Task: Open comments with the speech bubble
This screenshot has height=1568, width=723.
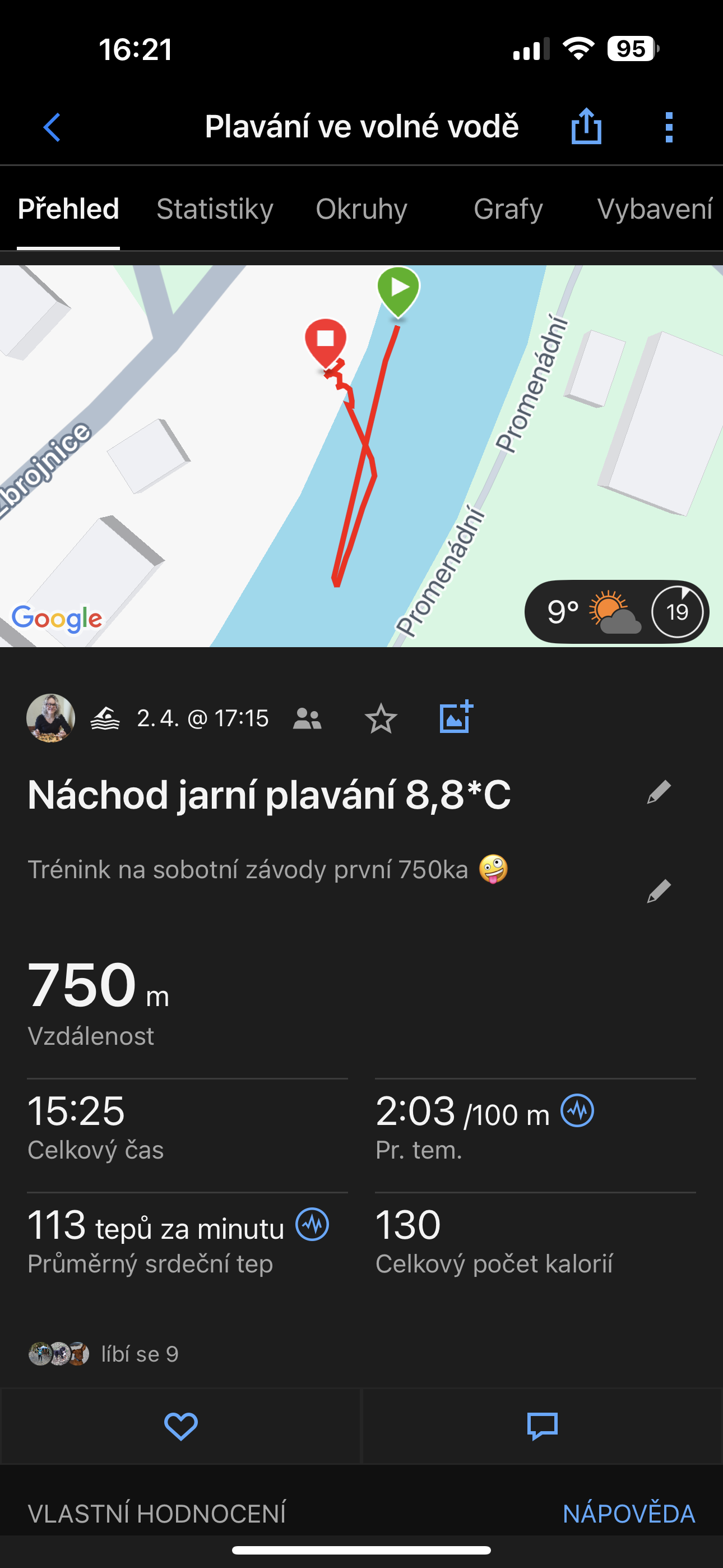Action: tap(543, 1426)
